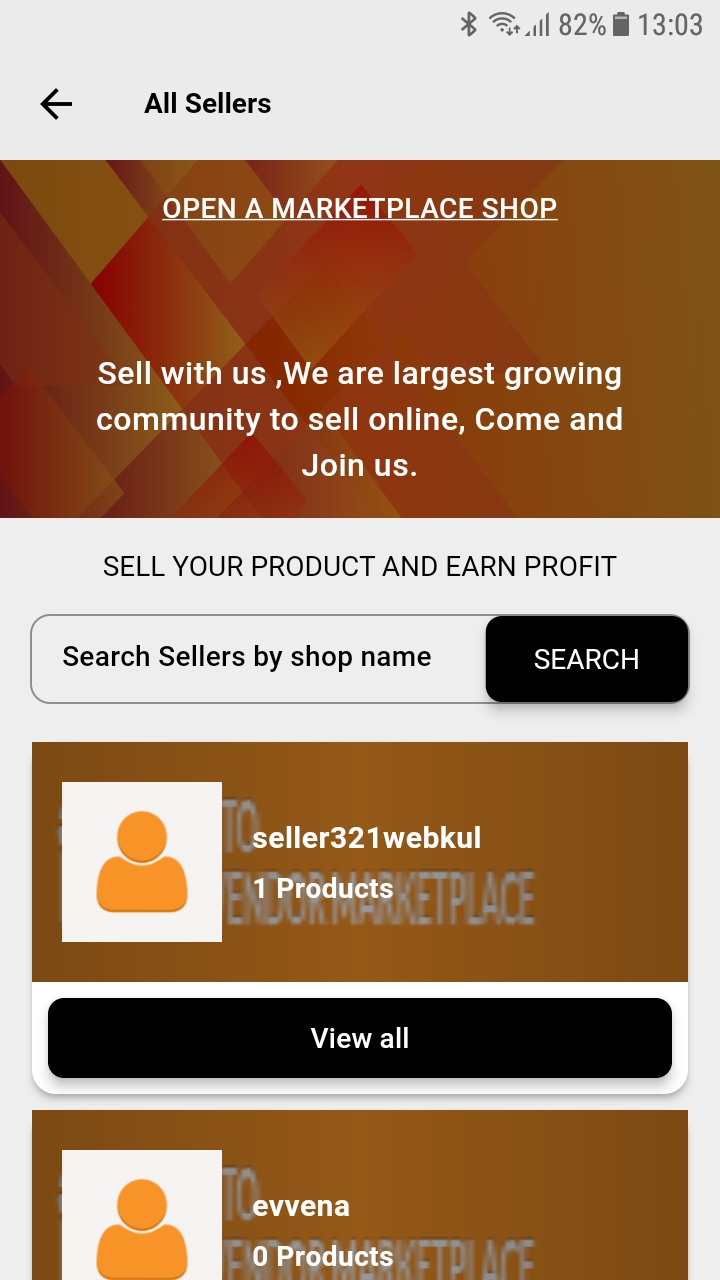Tap the back arrow to leave All Sellers
The width and height of the screenshot is (720, 1280).
(55, 103)
